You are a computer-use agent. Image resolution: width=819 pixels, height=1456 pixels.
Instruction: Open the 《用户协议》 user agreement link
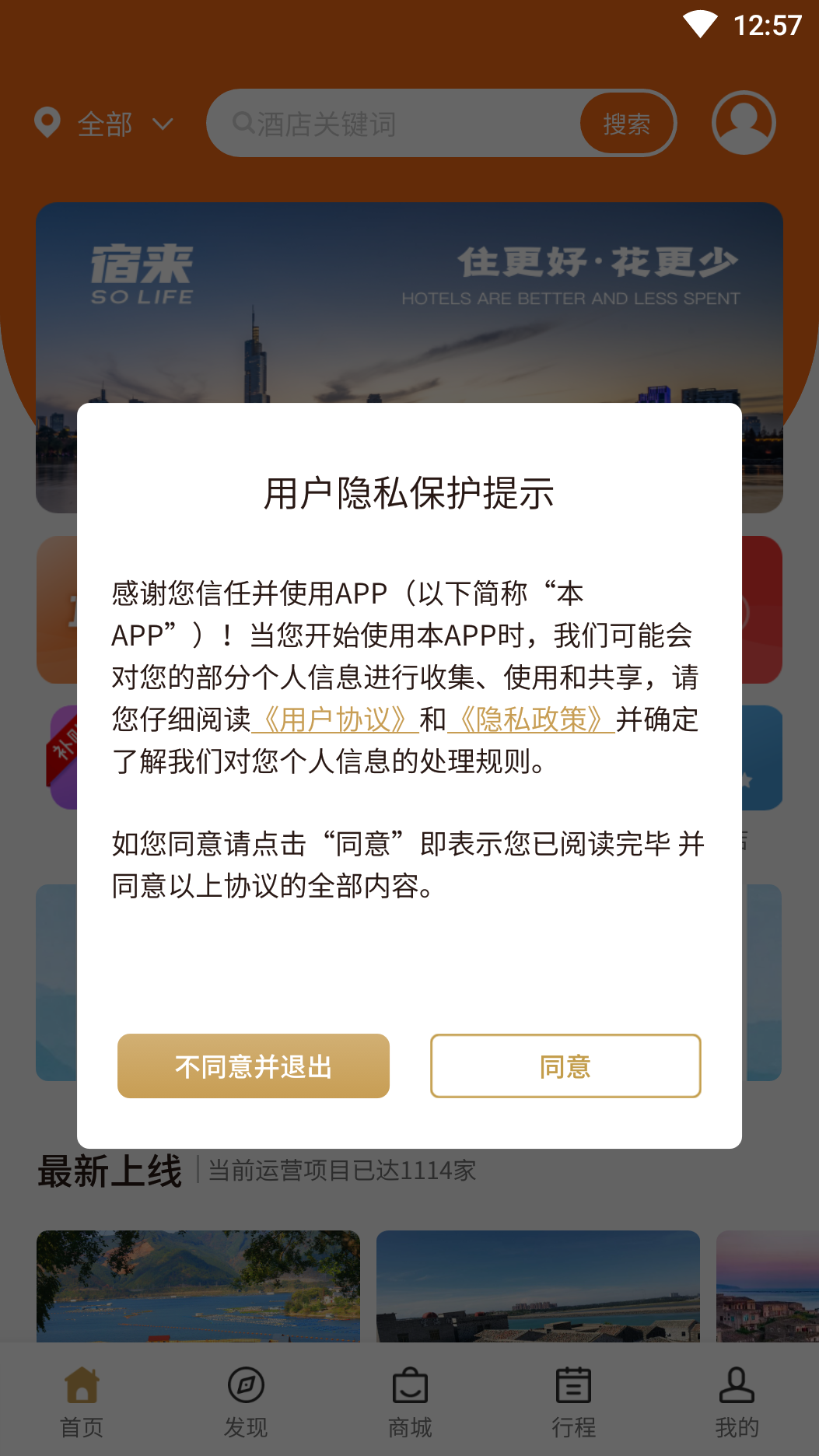337,721
